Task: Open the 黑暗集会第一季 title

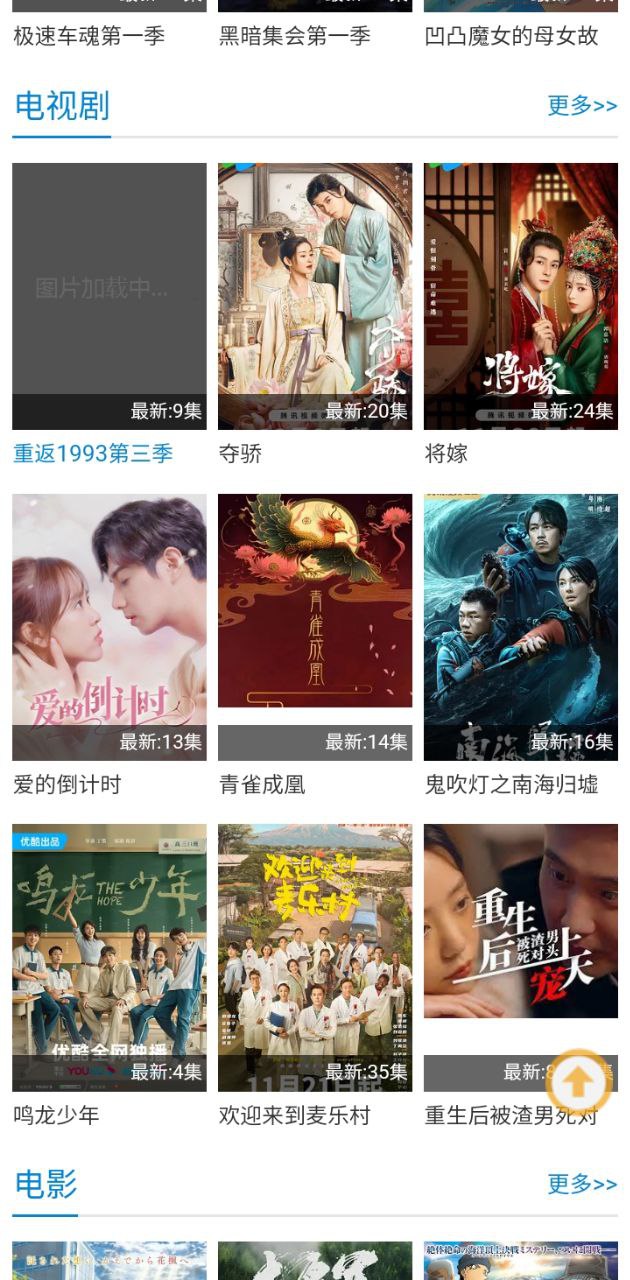Action: pos(295,37)
